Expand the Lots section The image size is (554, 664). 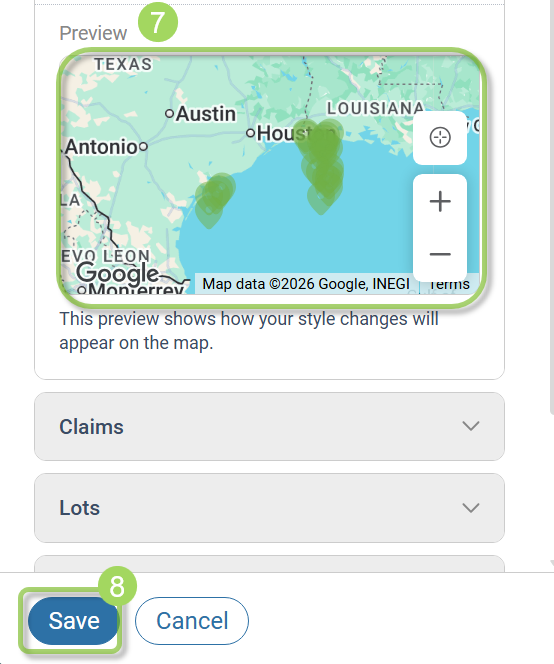click(269, 508)
